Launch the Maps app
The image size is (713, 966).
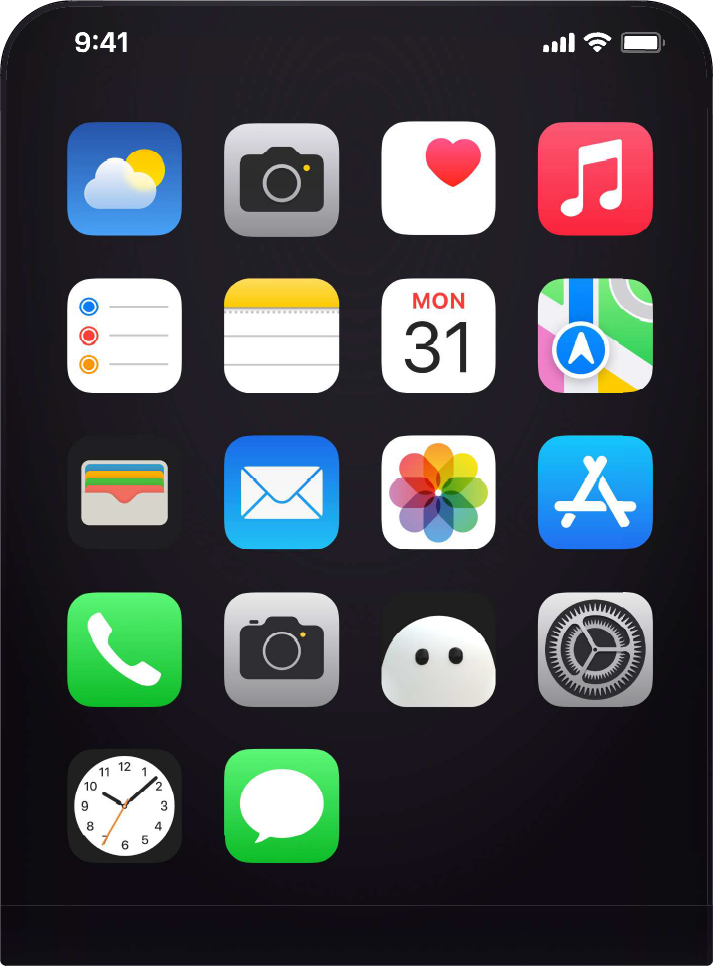pyautogui.click(x=595, y=336)
